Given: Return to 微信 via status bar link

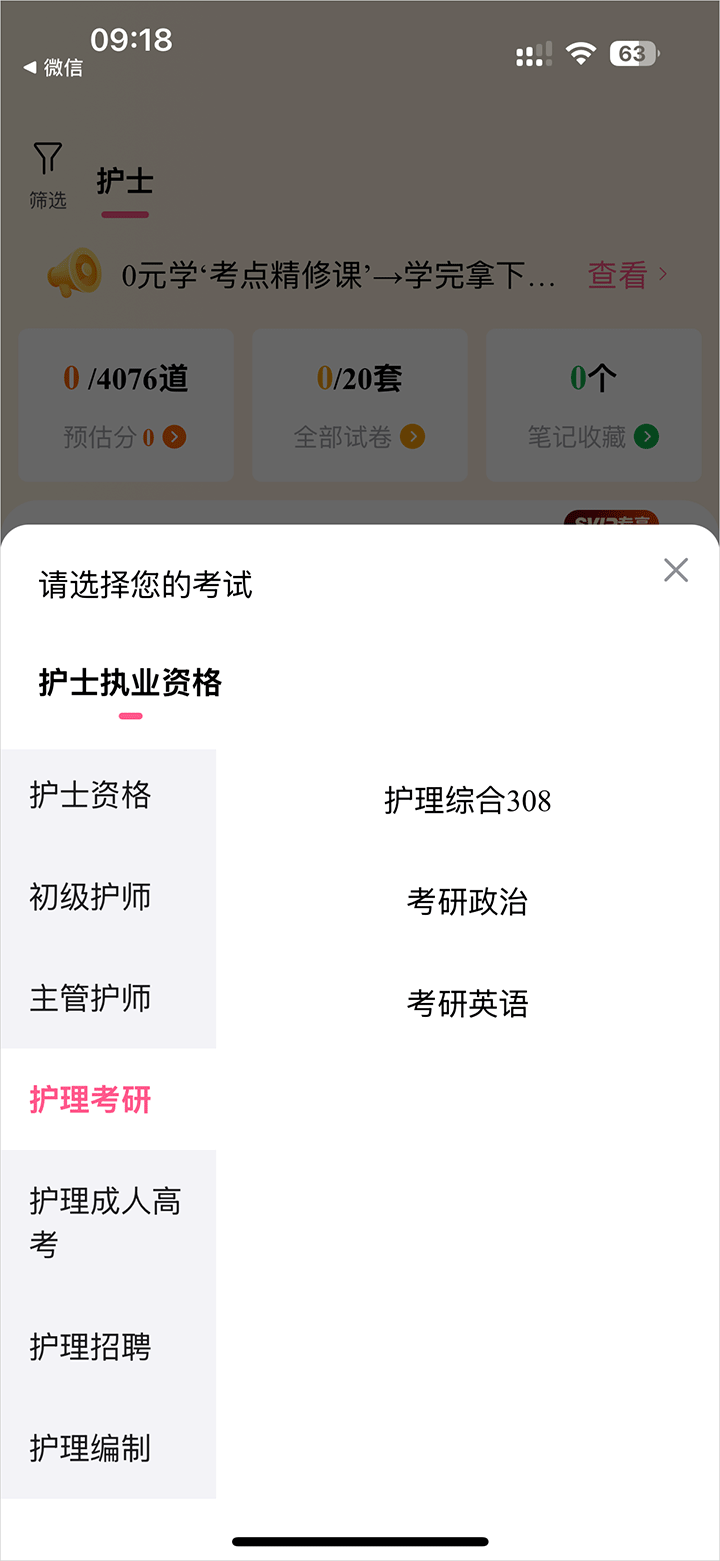Looking at the screenshot, I should 53,68.
